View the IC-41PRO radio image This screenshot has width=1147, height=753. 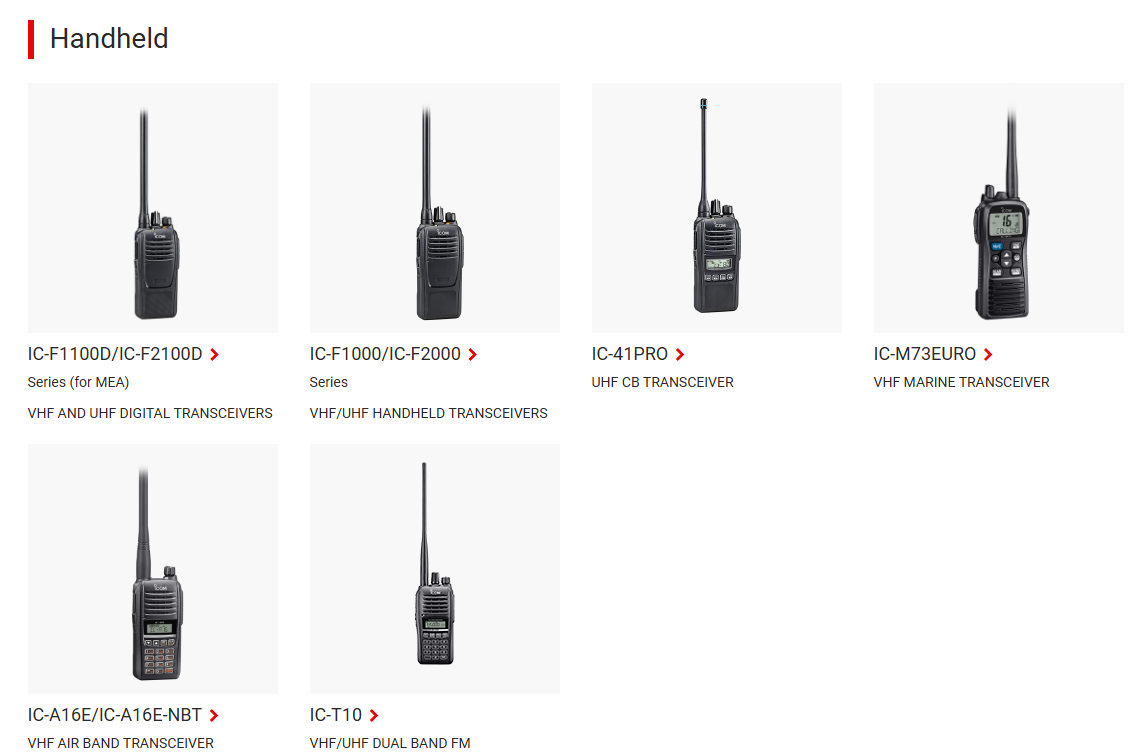(717, 208)
